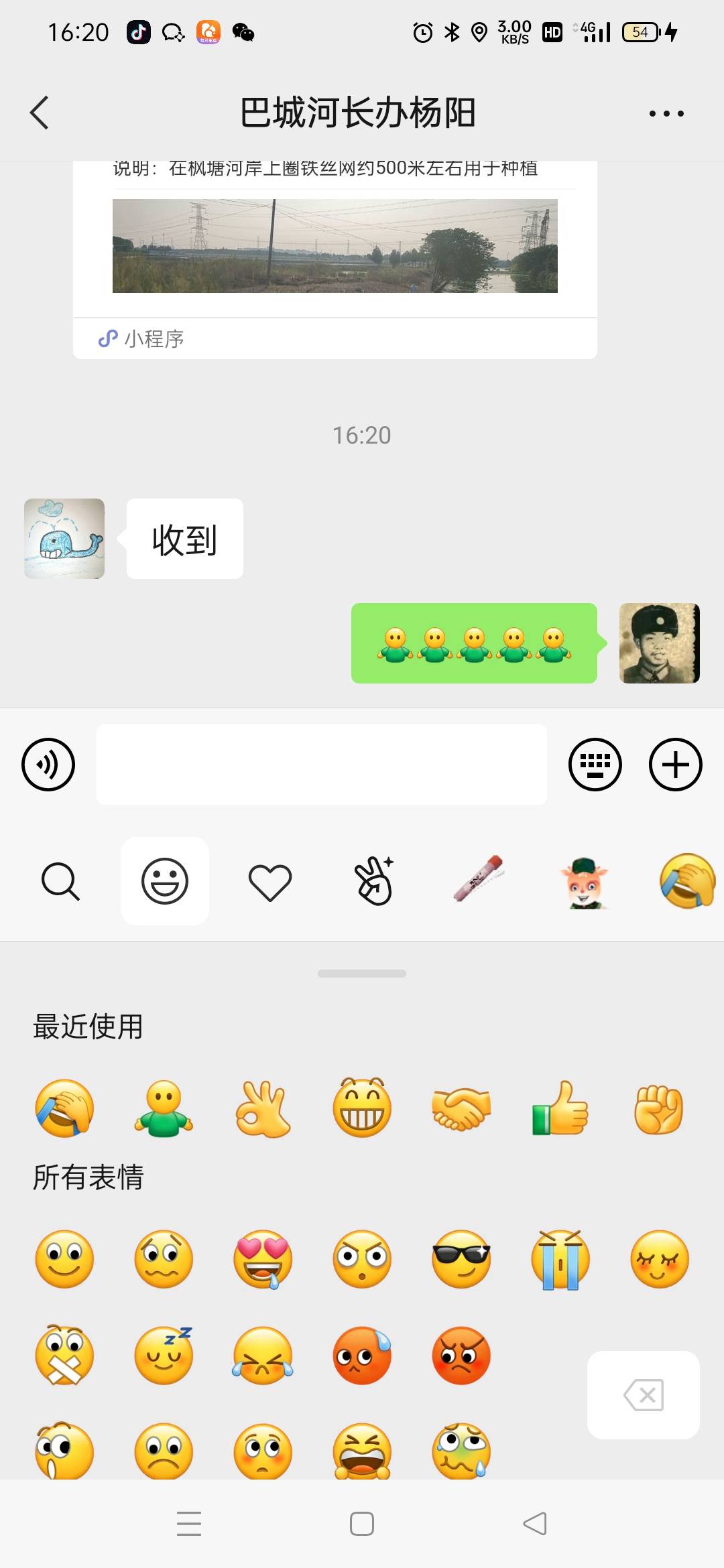
Task: Switch back to the keyboard
Action: tap(595, 765)
